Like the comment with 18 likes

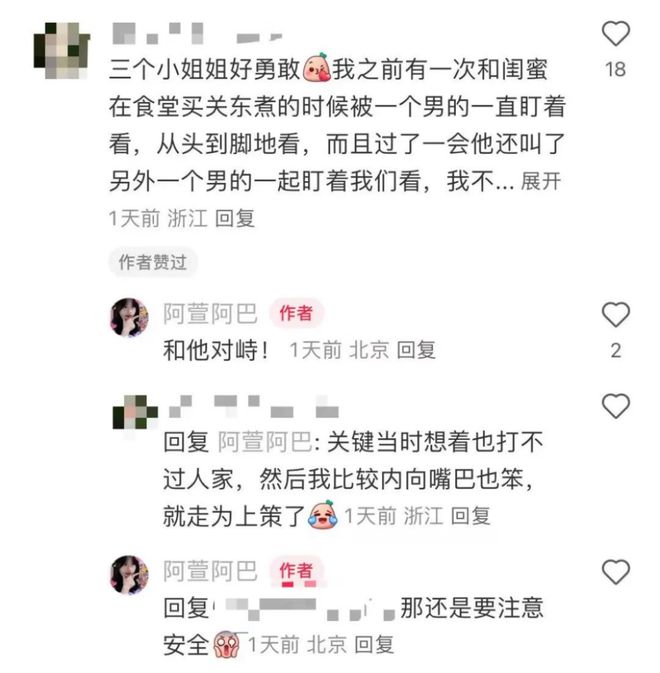coord(615,35)
